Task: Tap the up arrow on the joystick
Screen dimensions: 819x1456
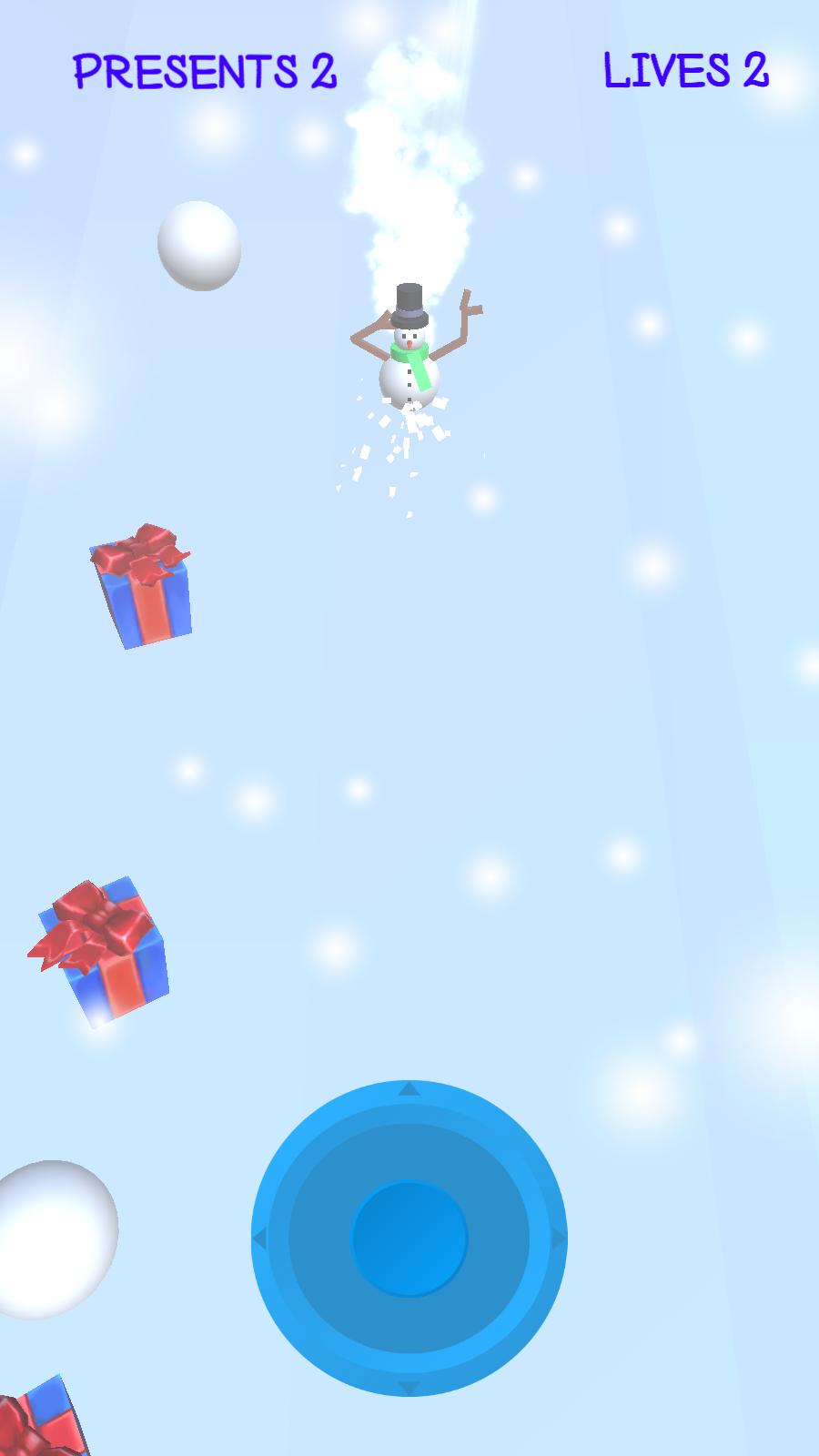Action: pyautogui.click(x=409, y=1090)
